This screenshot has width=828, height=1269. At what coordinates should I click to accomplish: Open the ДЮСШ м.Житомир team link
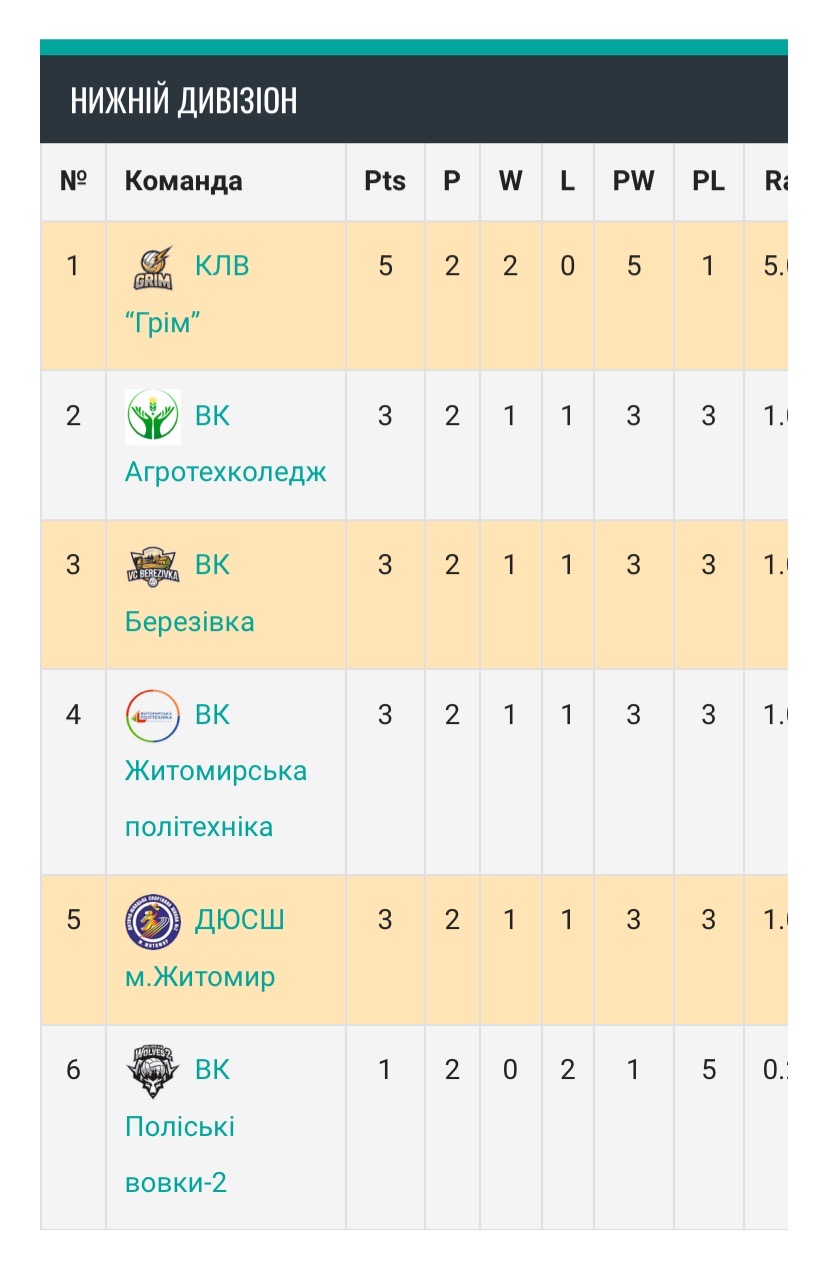point(205,947)
